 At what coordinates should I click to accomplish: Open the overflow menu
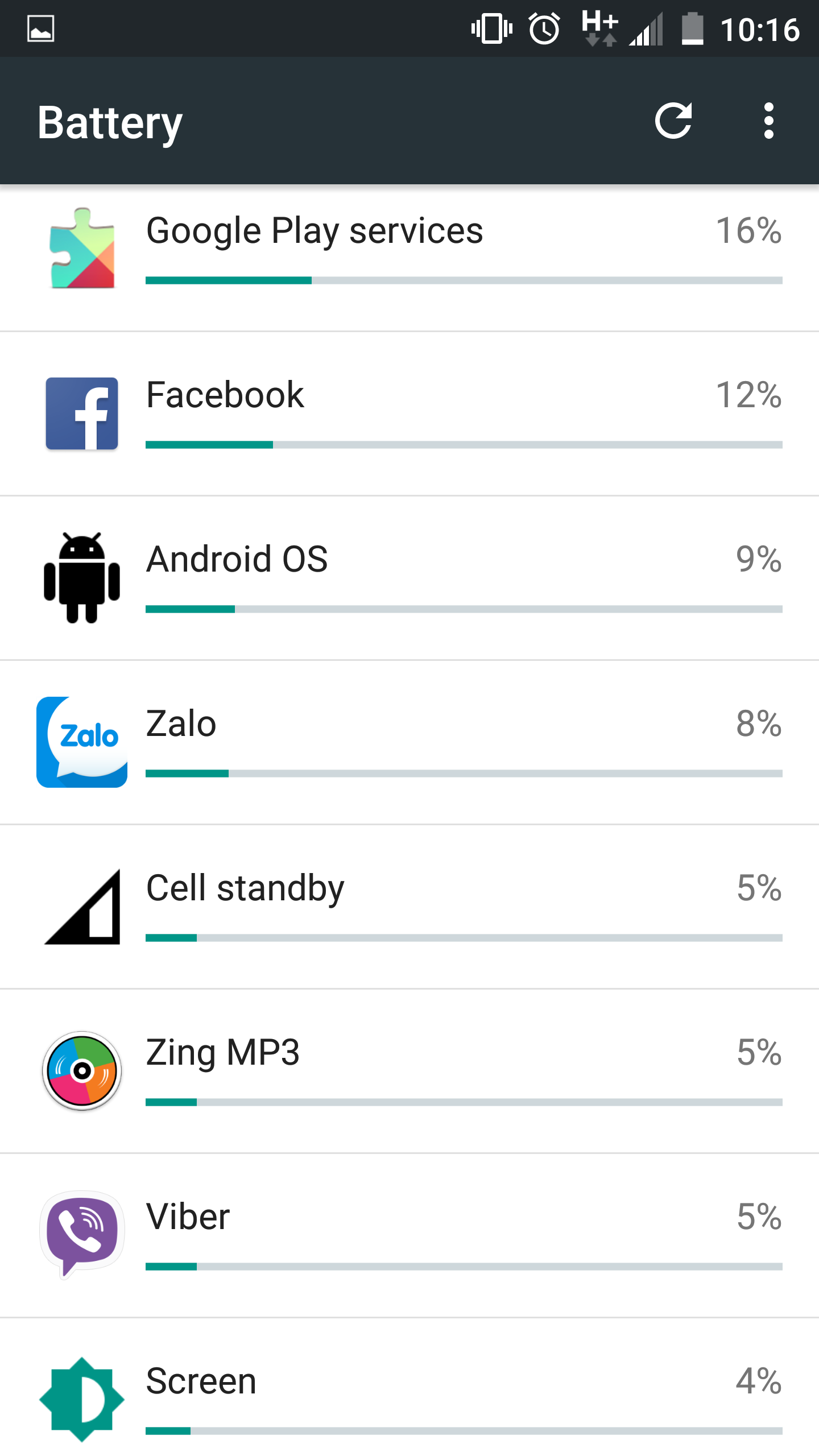[769, 121]
